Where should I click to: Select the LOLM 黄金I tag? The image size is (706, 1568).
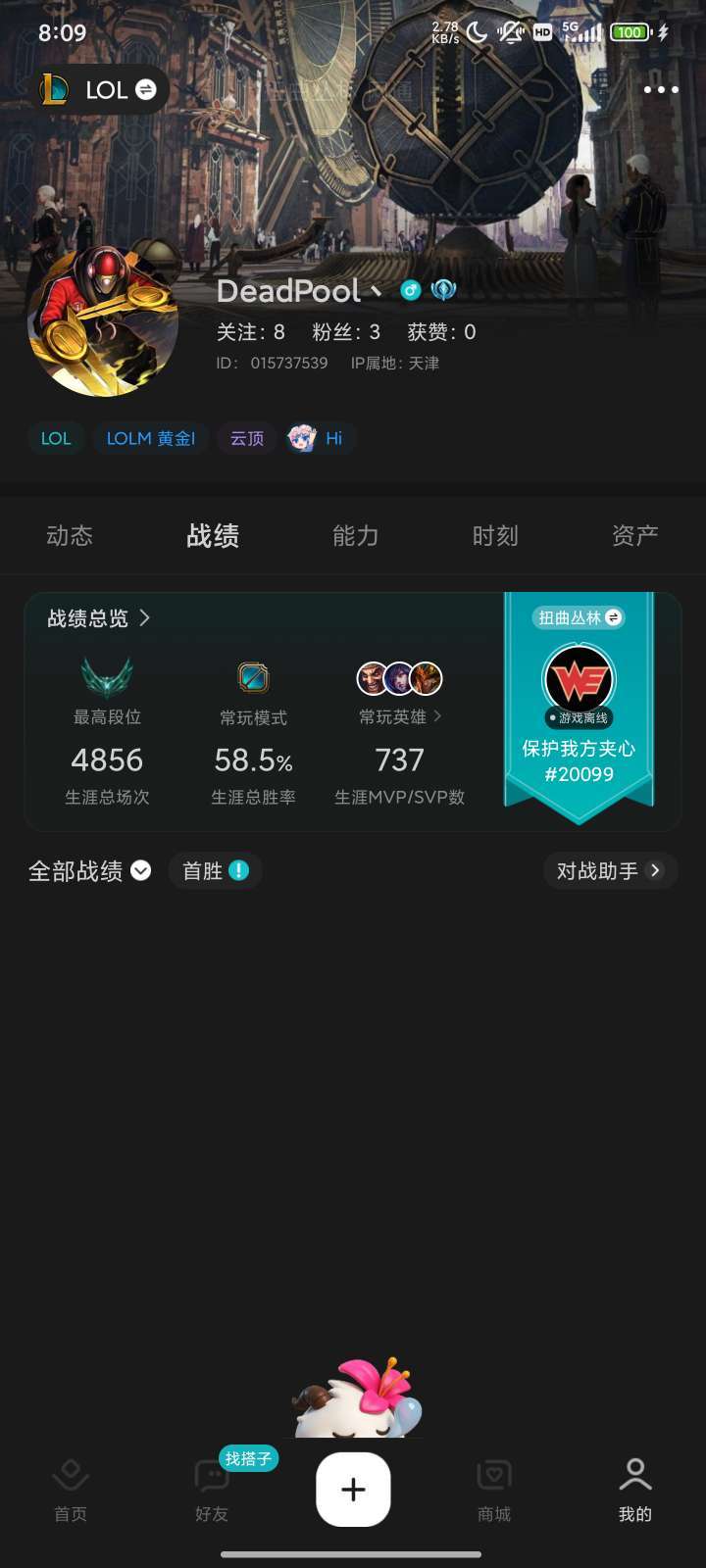pos(150,438)
